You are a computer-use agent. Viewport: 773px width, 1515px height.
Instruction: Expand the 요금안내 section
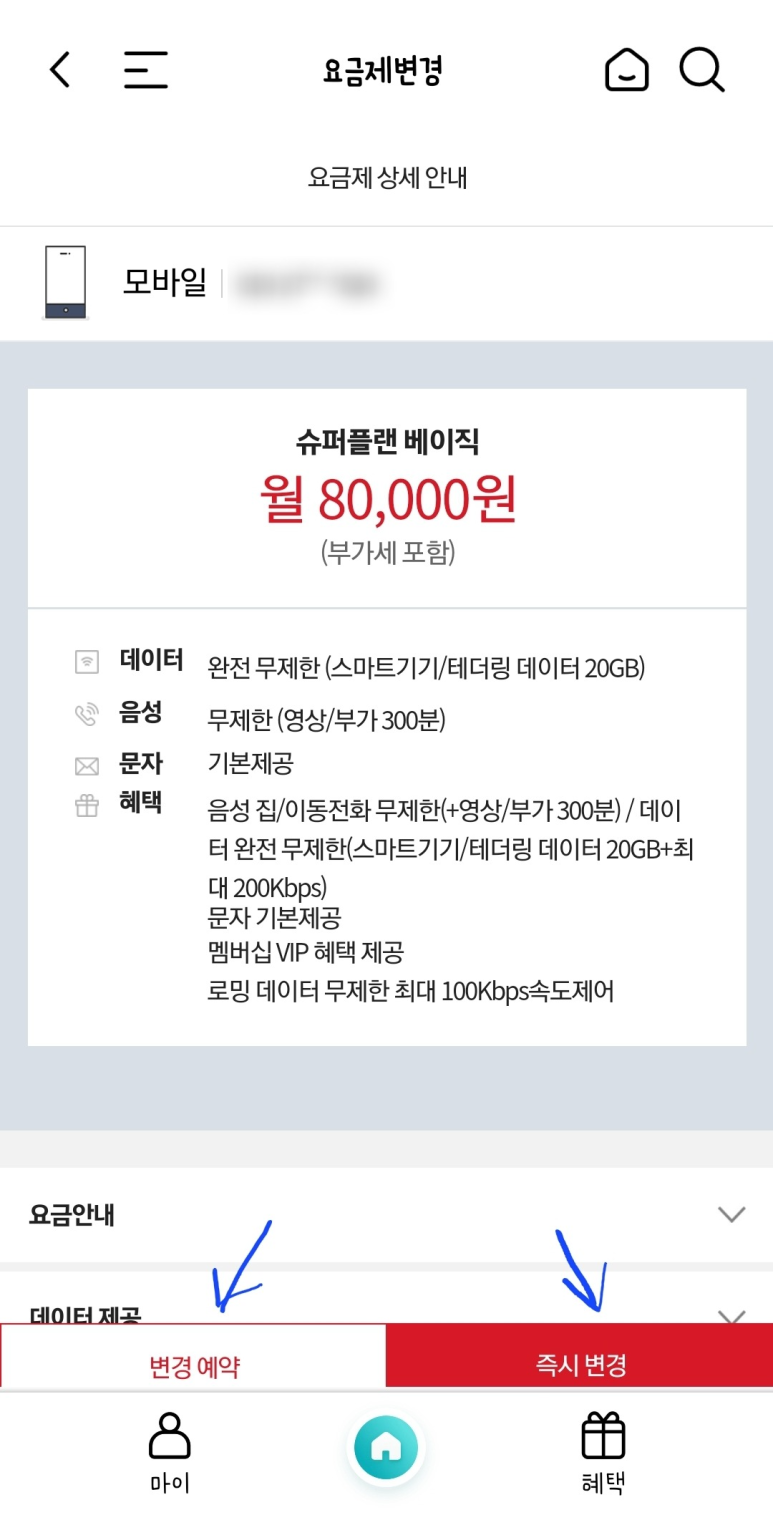click(386, 1214)
